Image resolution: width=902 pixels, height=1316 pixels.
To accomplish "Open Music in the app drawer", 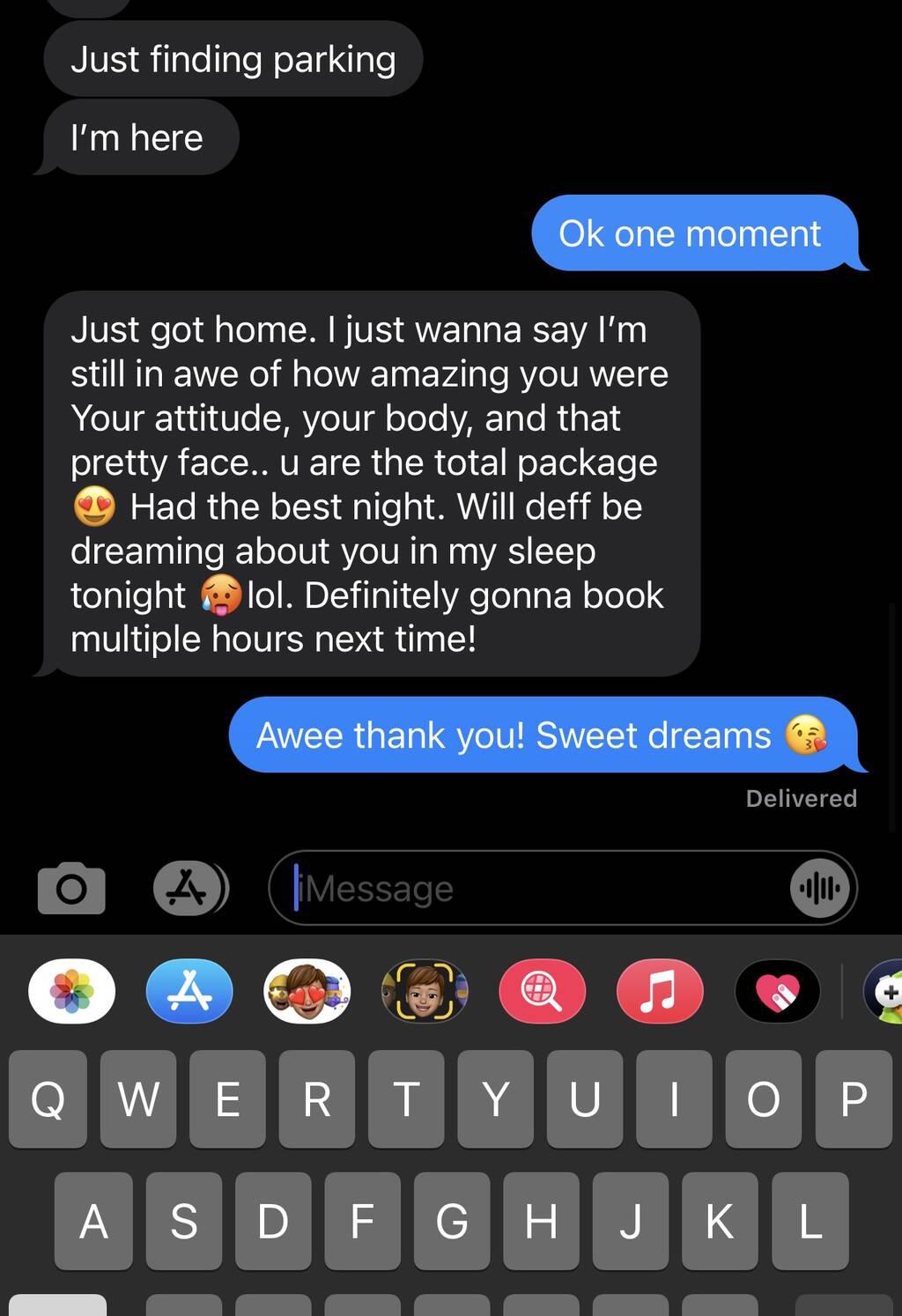I will [x=660, y=991].
